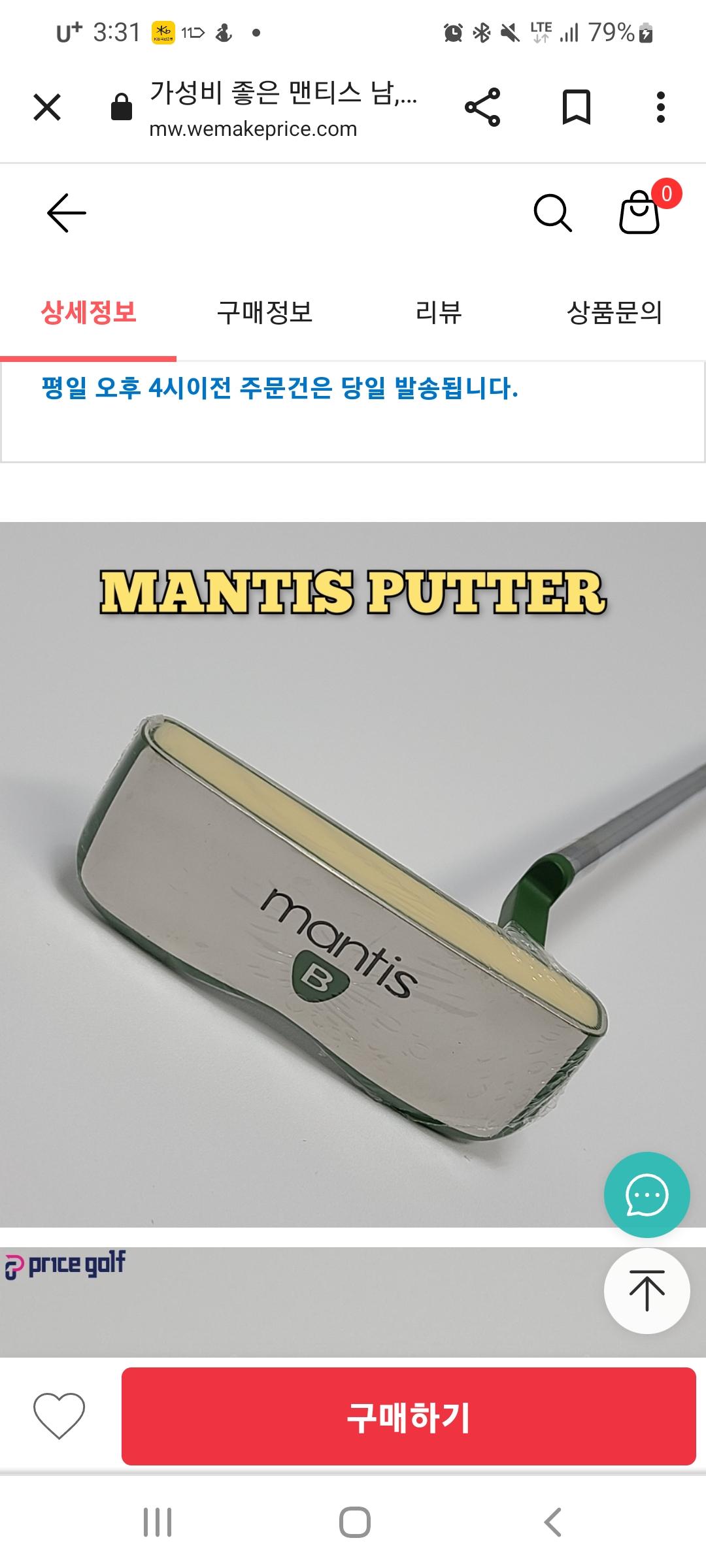This screenshot has width=706, height=1568.
Task: Open the chat support bubble
Action: [647, 1194]
